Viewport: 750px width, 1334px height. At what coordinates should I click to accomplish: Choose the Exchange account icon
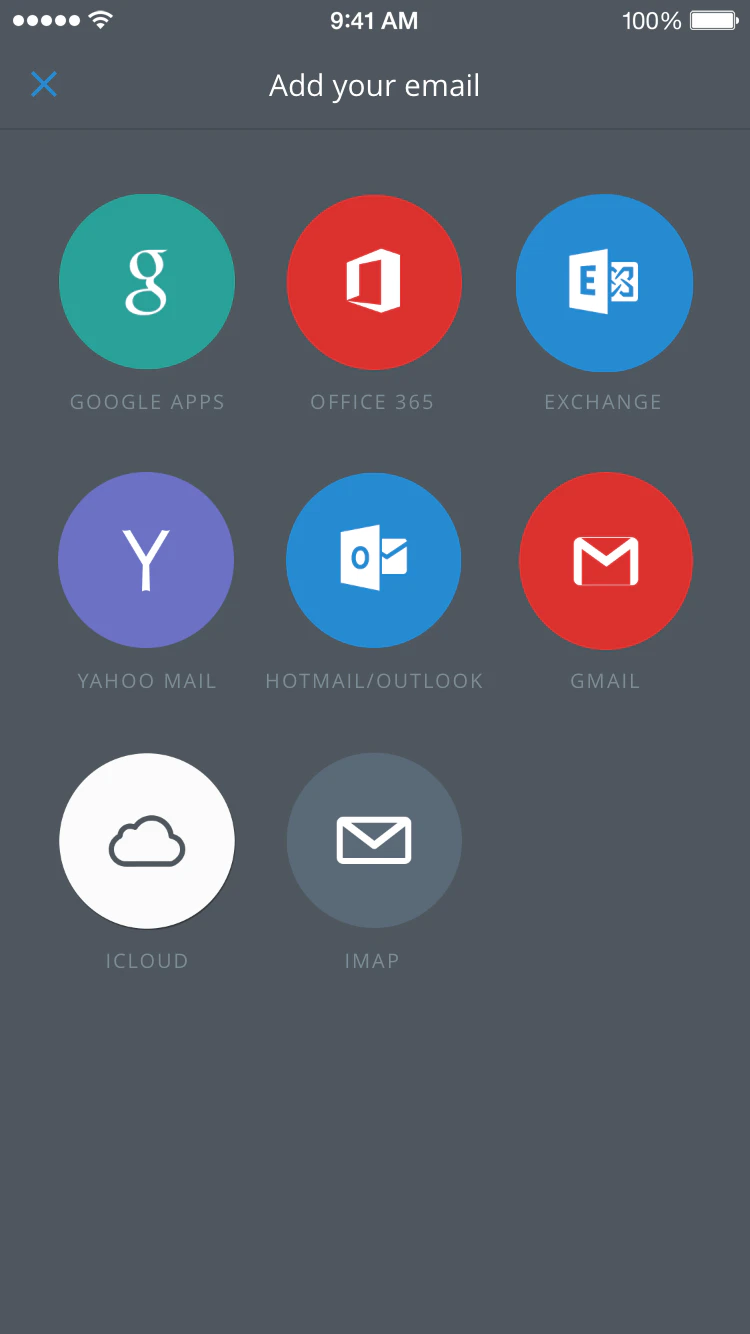pyautogui.click(x=604, y=283)
